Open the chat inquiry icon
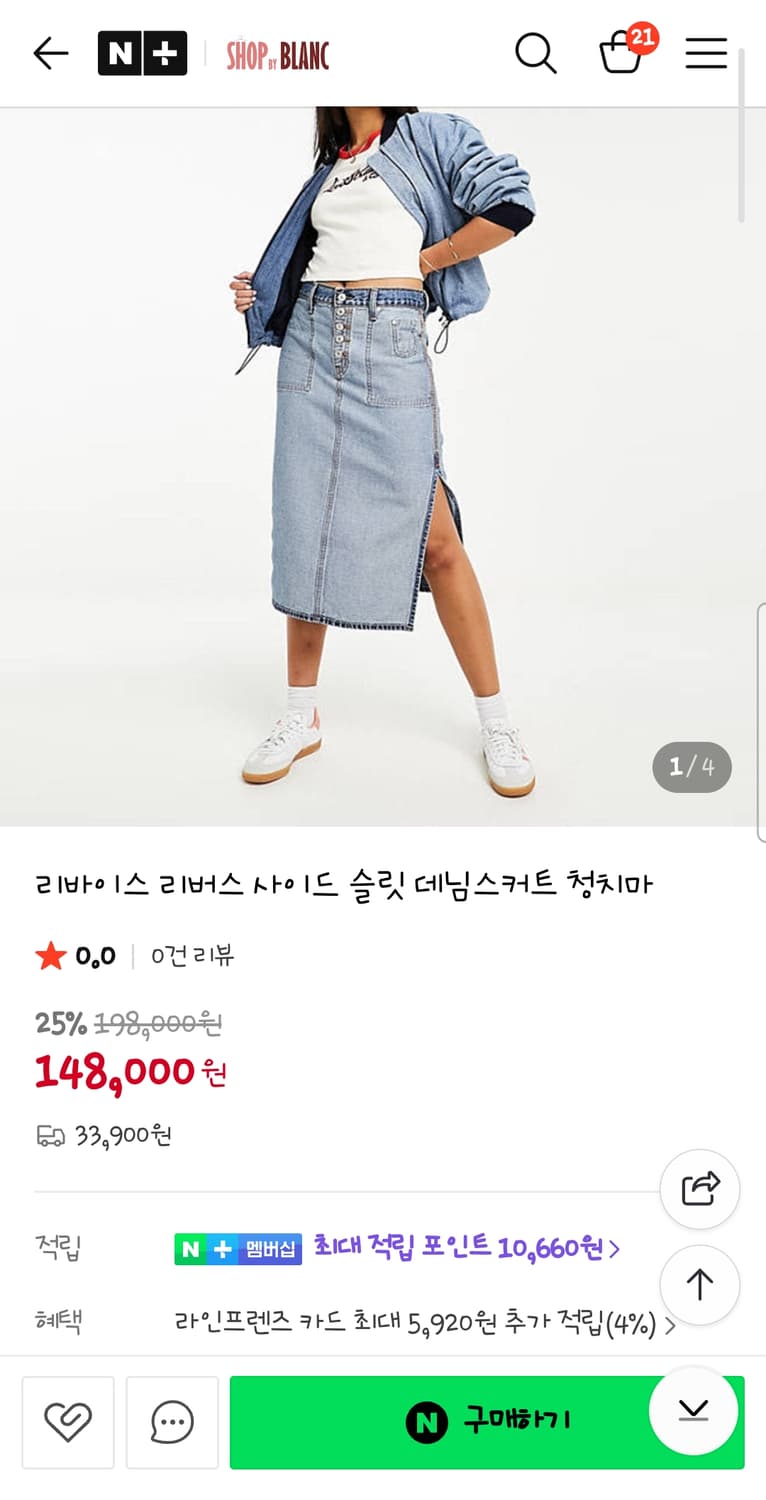Viewport: 766px width, 1500px height. click(x=172, y=1422)
